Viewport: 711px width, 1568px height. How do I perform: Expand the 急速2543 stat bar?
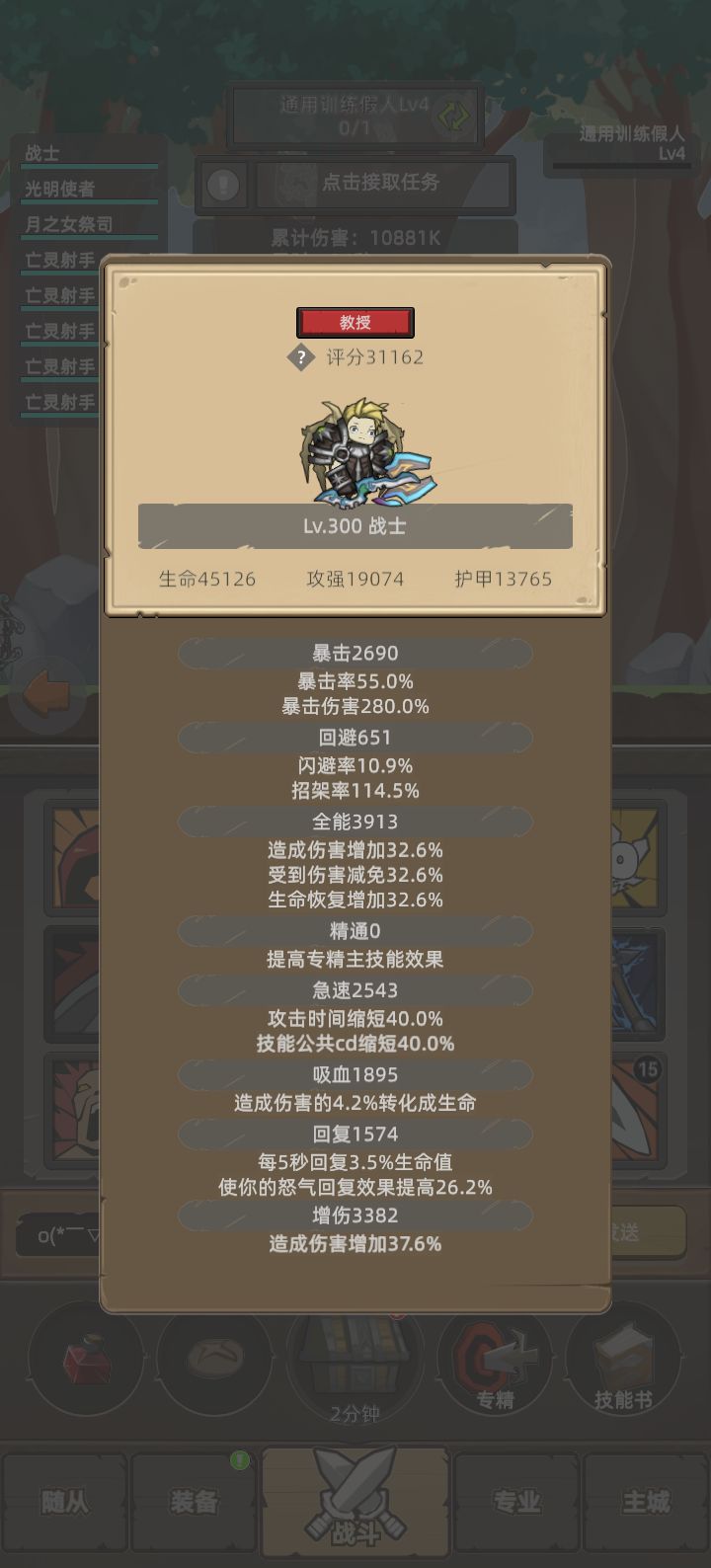[355, 990]
